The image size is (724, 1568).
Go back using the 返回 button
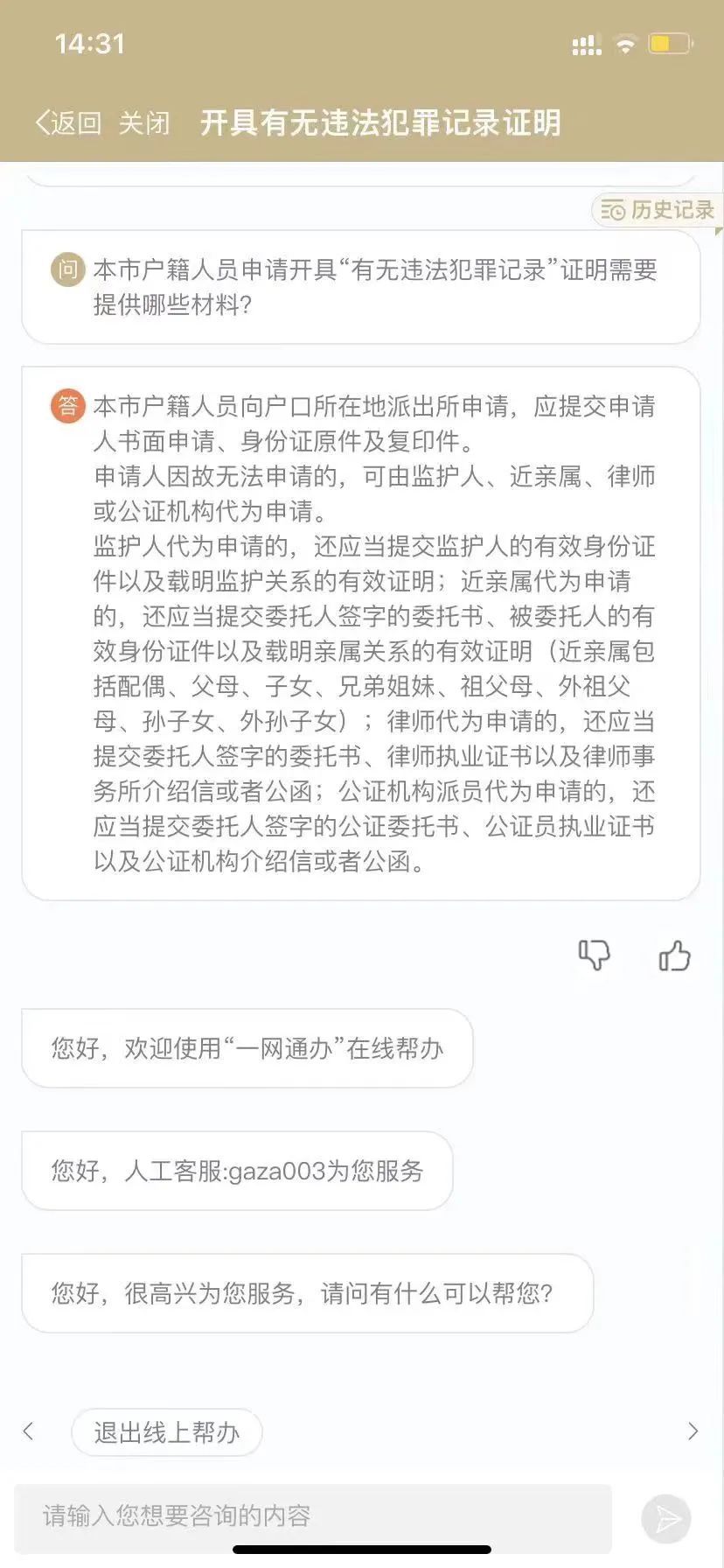pyautogui.click(x=68, y=123)
